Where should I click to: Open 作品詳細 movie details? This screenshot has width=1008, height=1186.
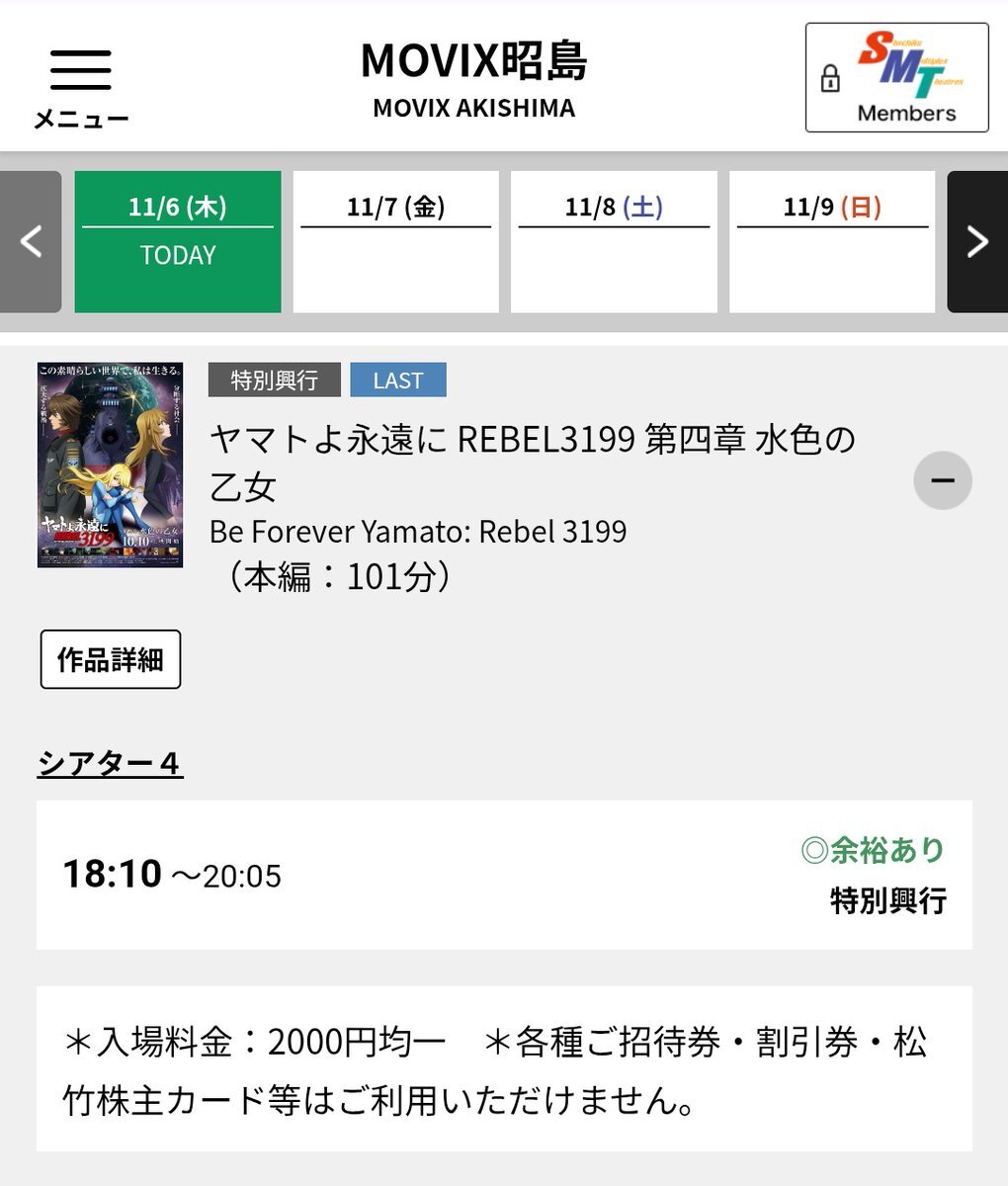point(111,659)
